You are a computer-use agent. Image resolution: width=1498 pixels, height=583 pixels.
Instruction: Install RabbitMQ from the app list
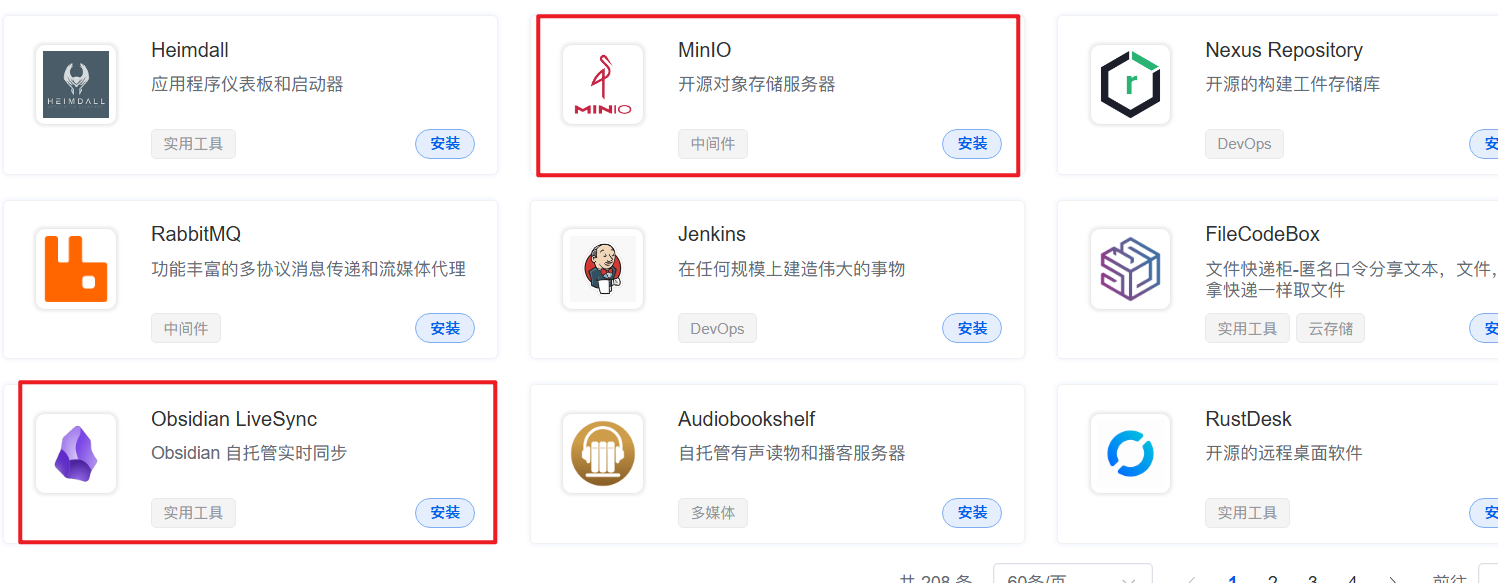click(x=445, y=328)
